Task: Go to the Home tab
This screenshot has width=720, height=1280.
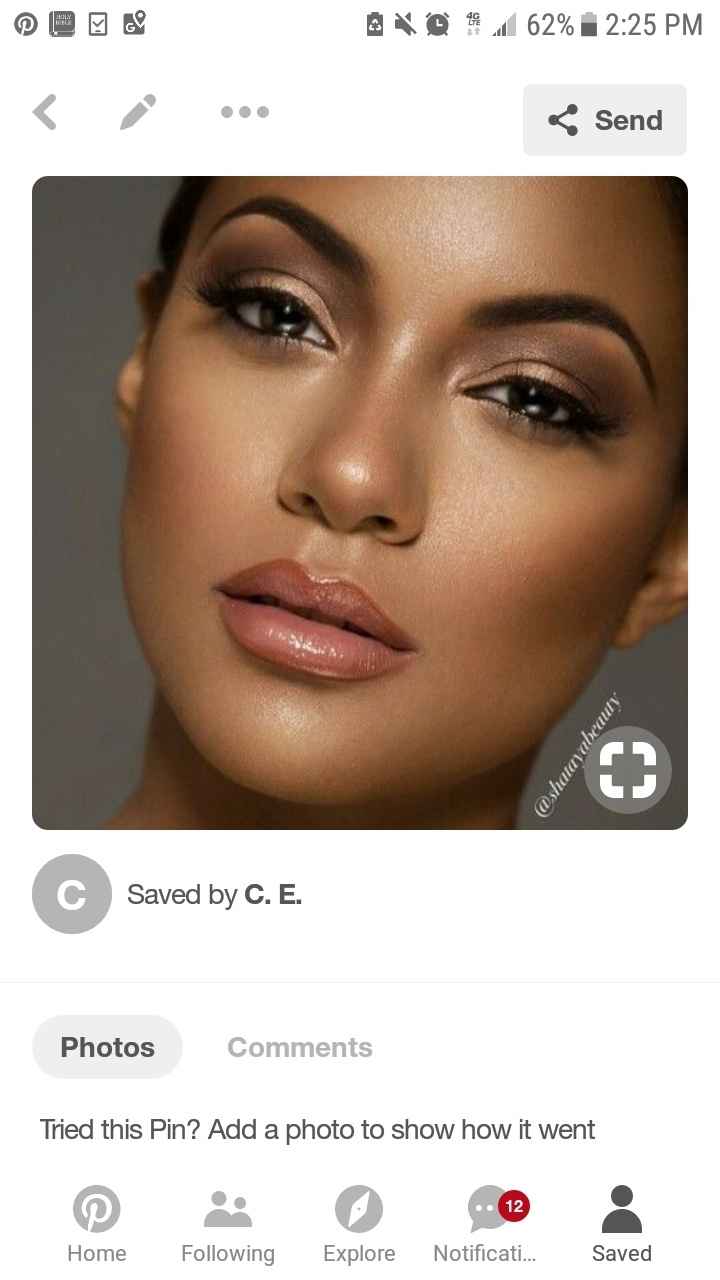Action: coord(97,1225)
